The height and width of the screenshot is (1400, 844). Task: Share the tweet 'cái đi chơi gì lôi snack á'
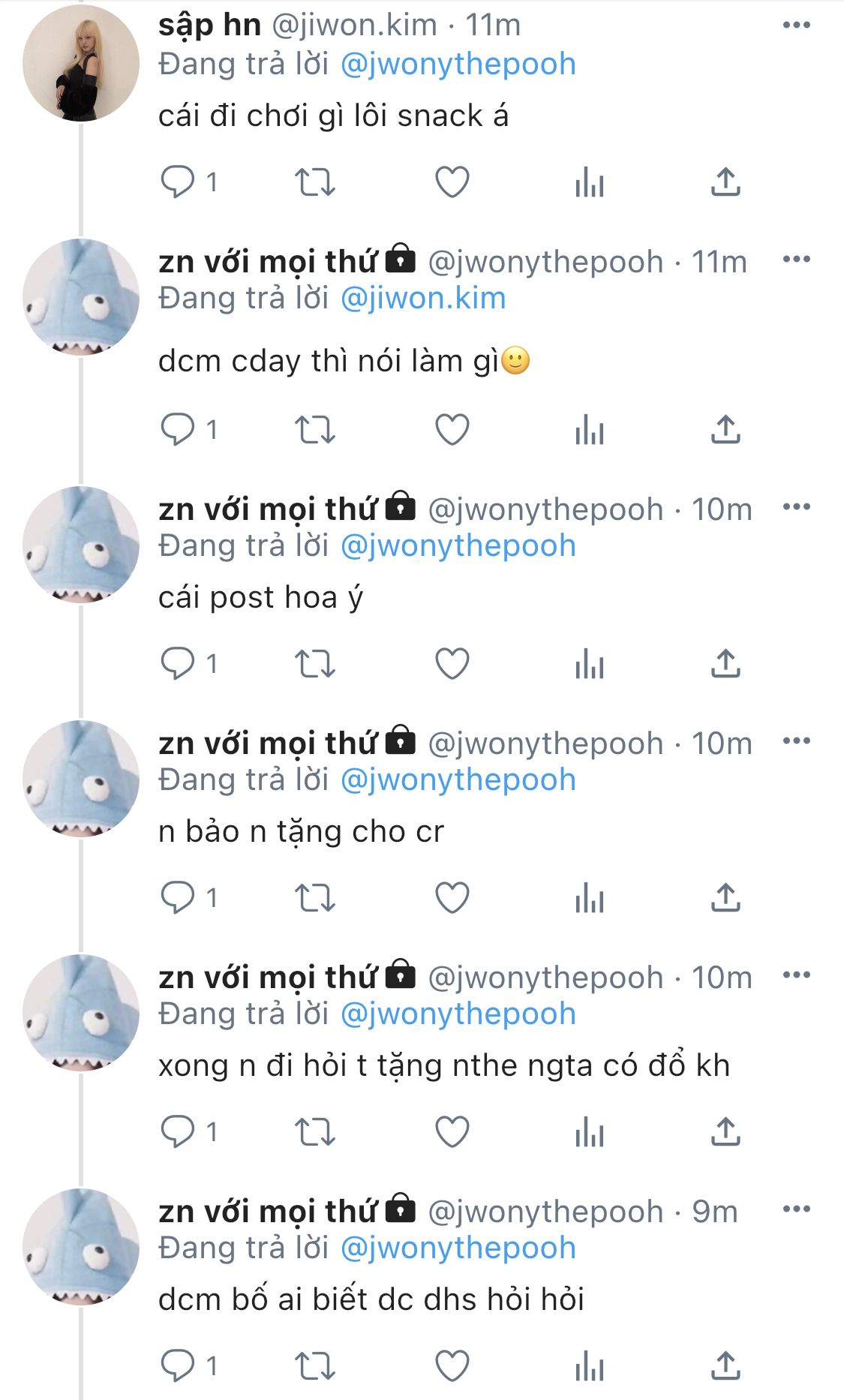point(725,182)
